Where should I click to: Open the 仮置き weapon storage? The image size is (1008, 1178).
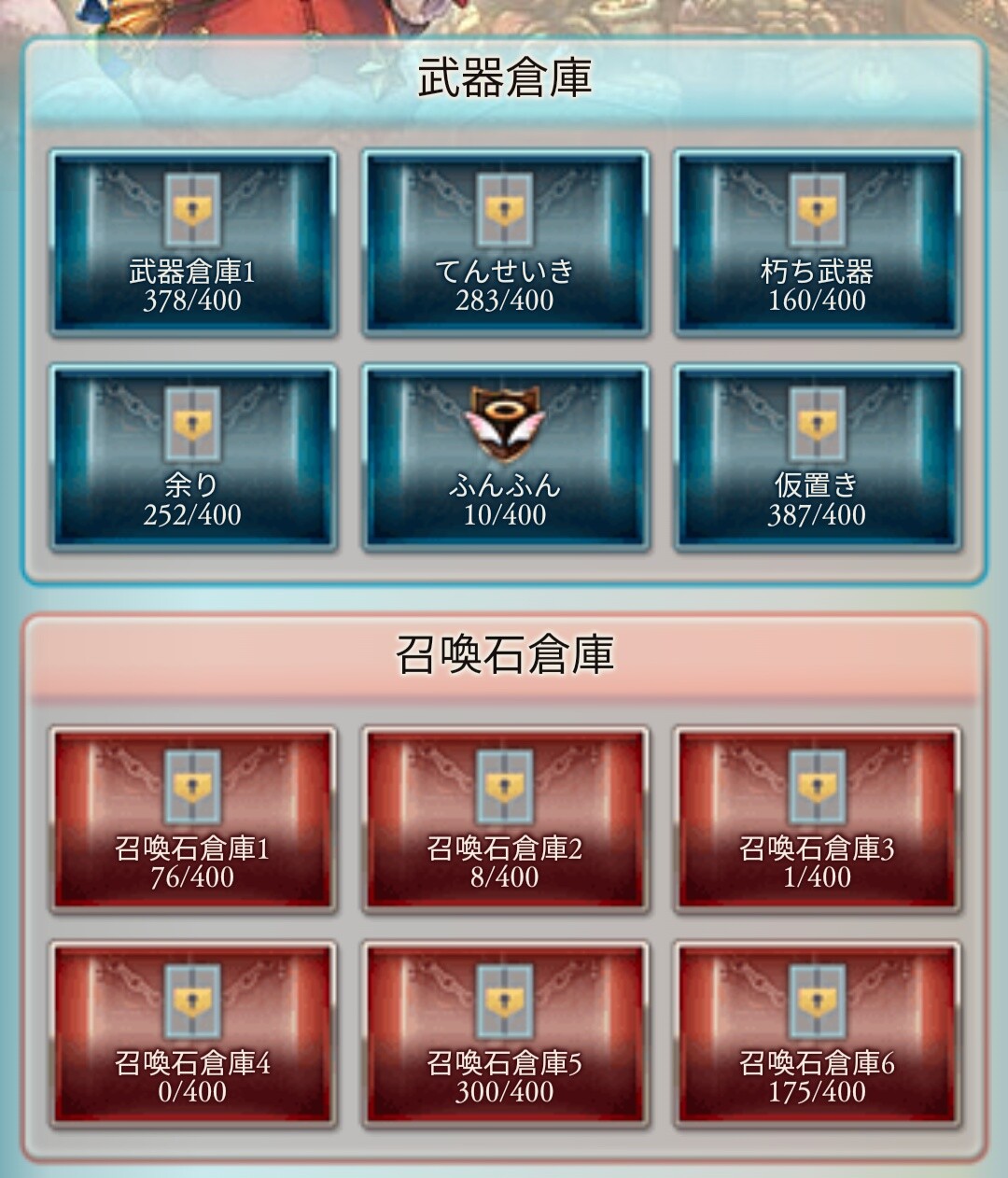[817, 456]
